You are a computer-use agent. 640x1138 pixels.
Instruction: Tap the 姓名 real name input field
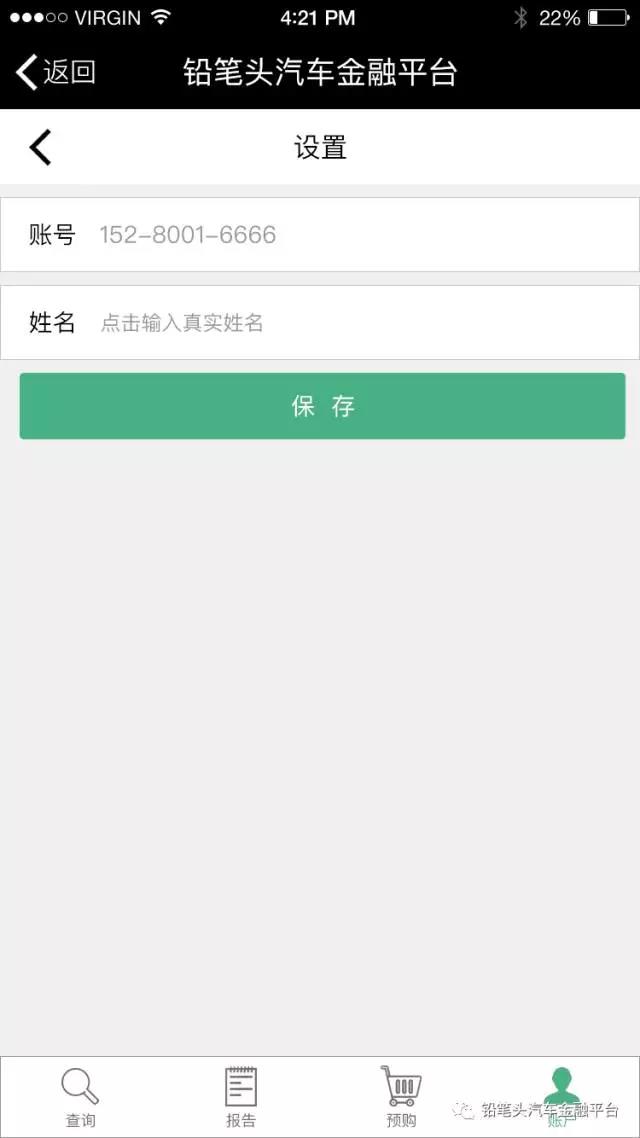click(360, 323)
